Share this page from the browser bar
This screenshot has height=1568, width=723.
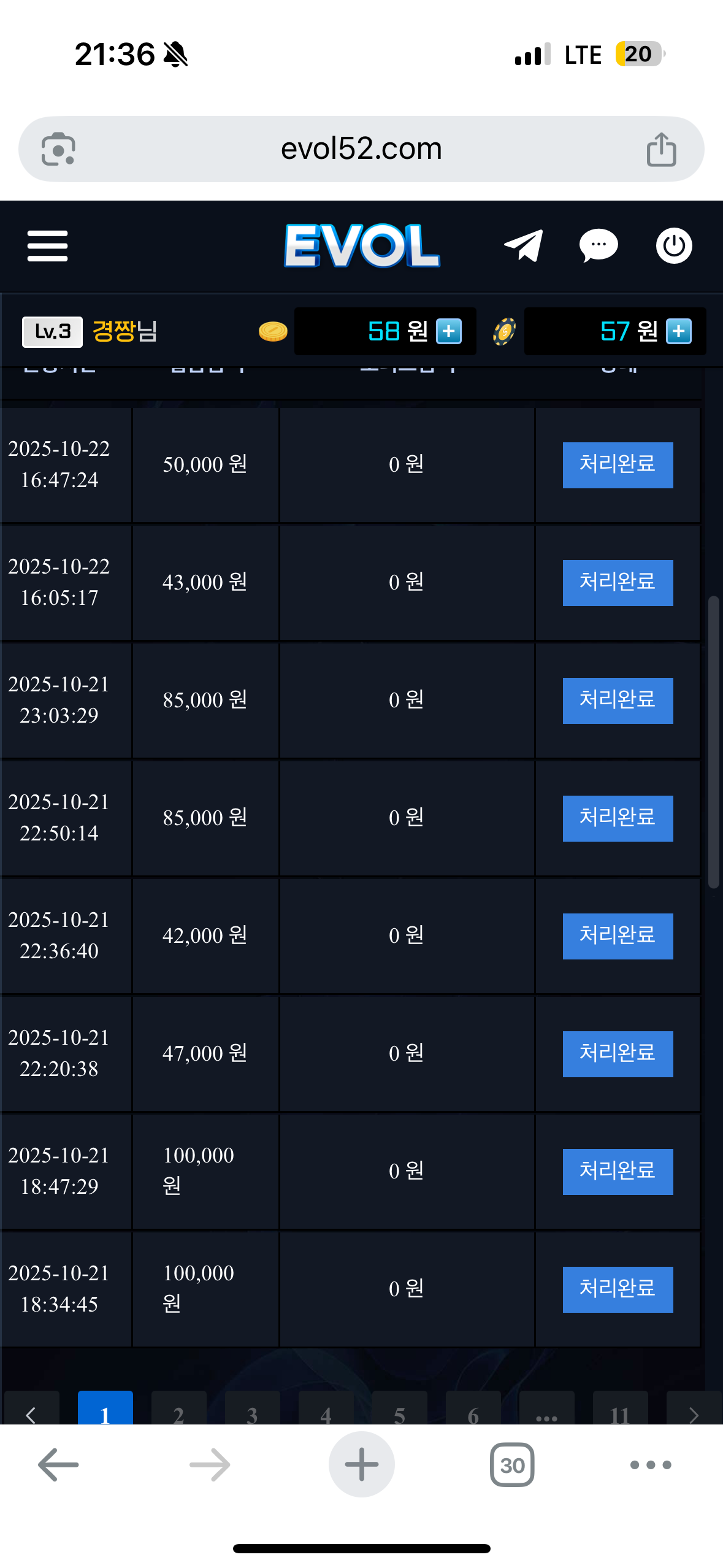661,149
